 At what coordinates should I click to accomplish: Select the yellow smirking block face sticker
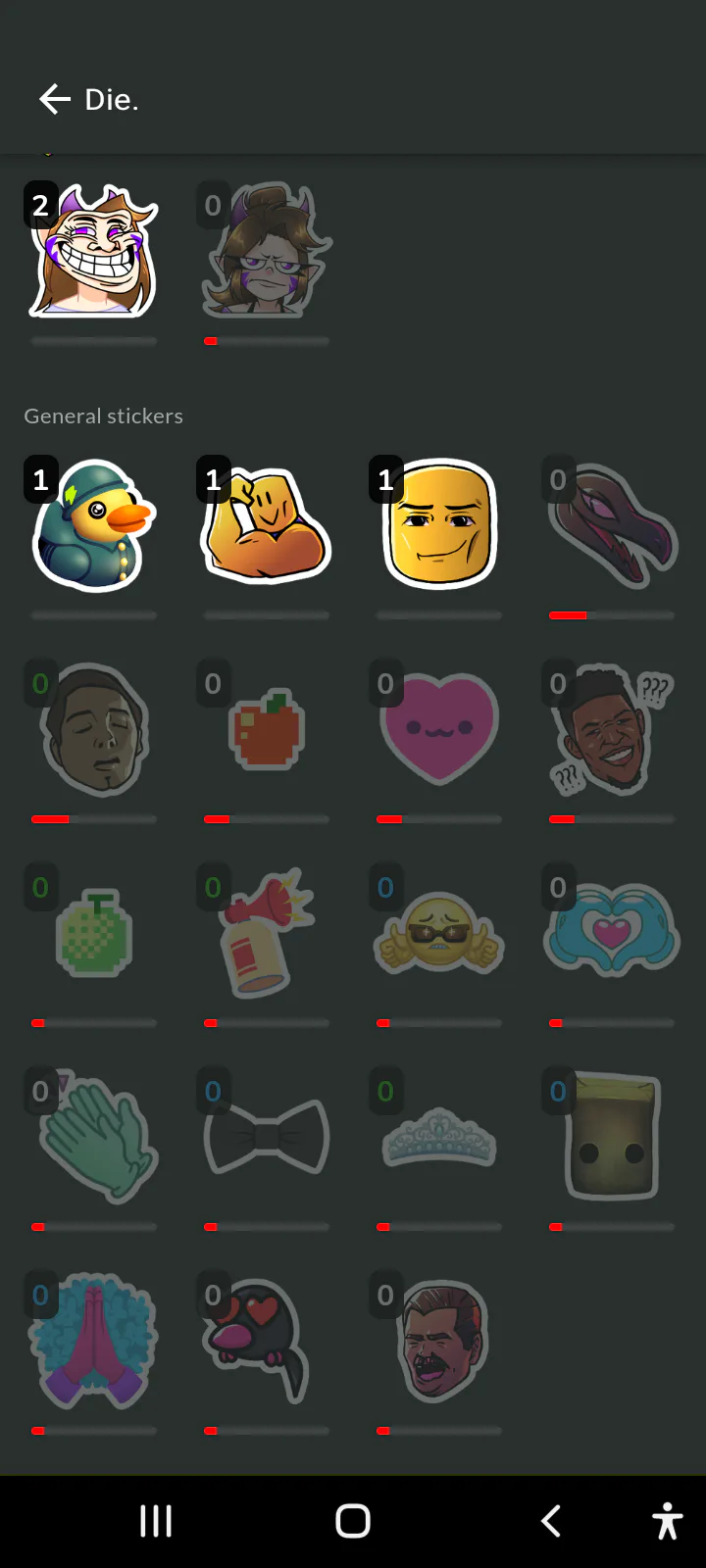coord(439,525)
